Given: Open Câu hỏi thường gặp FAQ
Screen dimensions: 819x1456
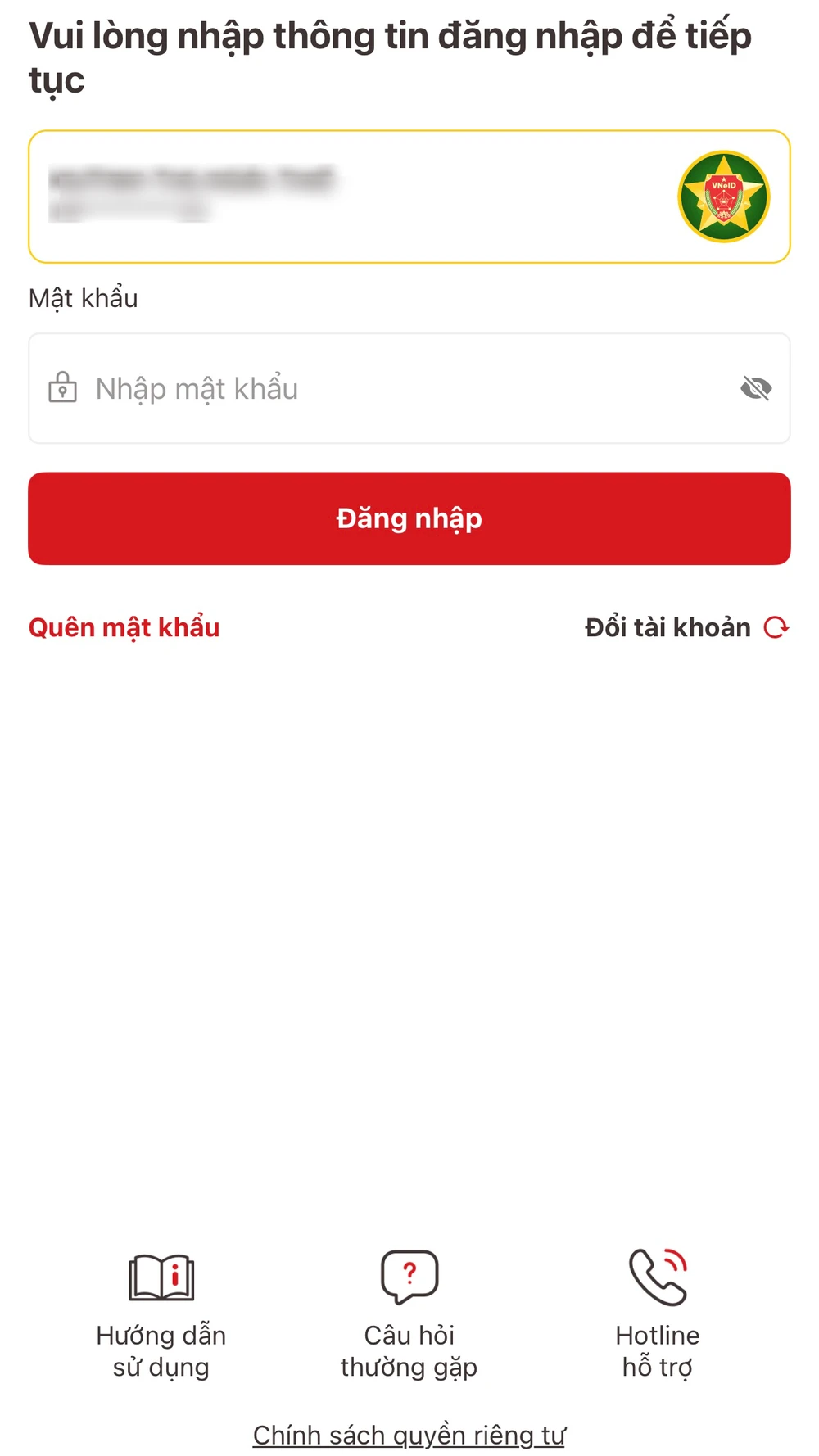Looking at the screenshot, I should (409, 1313).
